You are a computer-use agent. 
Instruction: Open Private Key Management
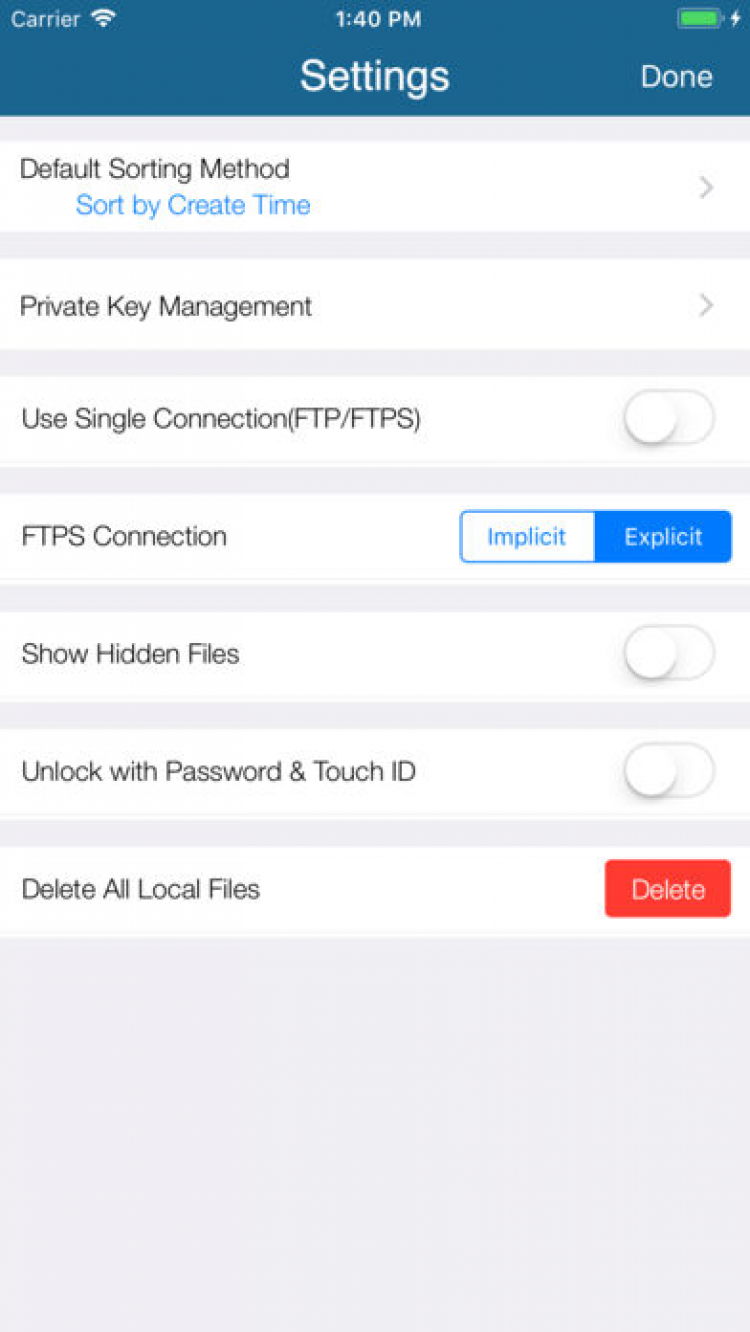pyautogui.click(x=374, y=306)
